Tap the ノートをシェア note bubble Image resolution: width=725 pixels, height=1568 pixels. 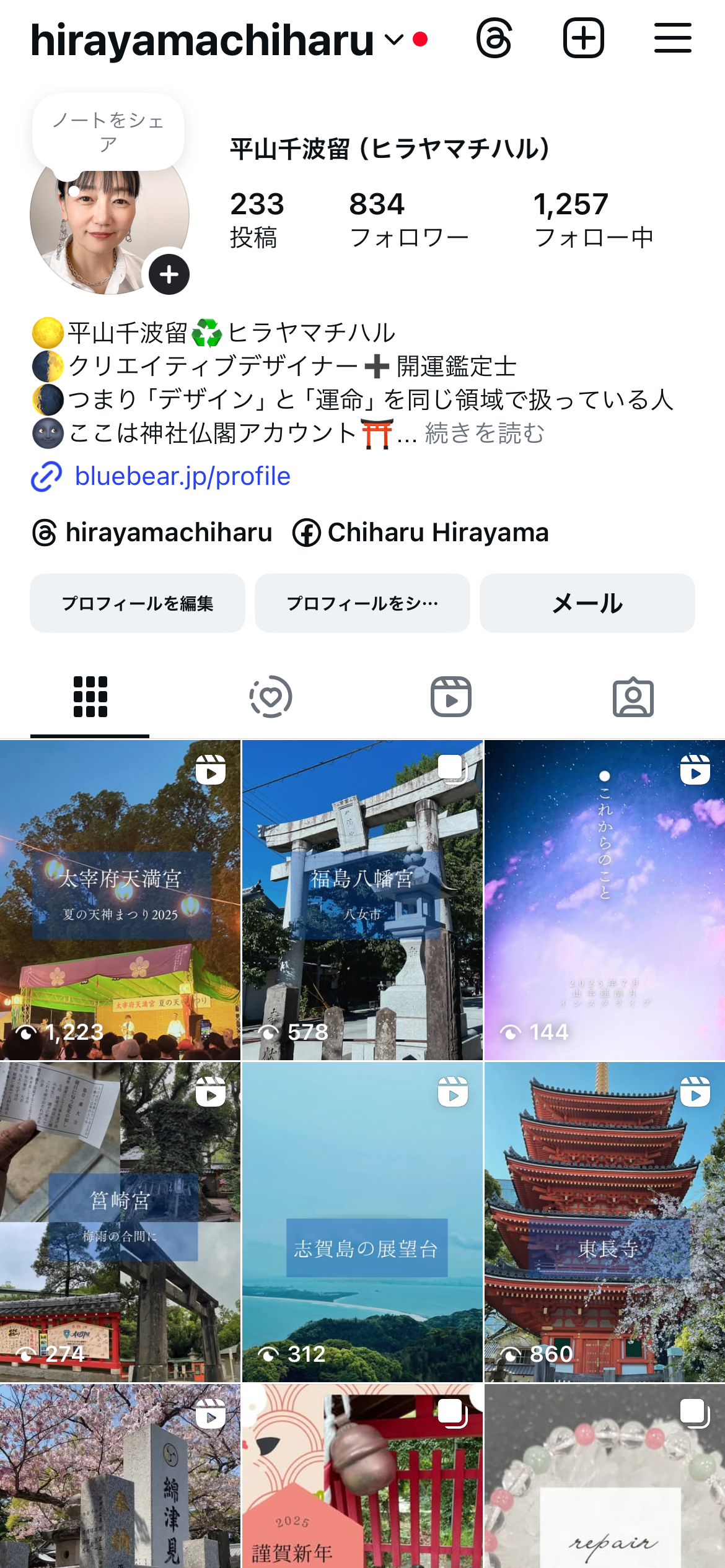click(x=108, y=131)
